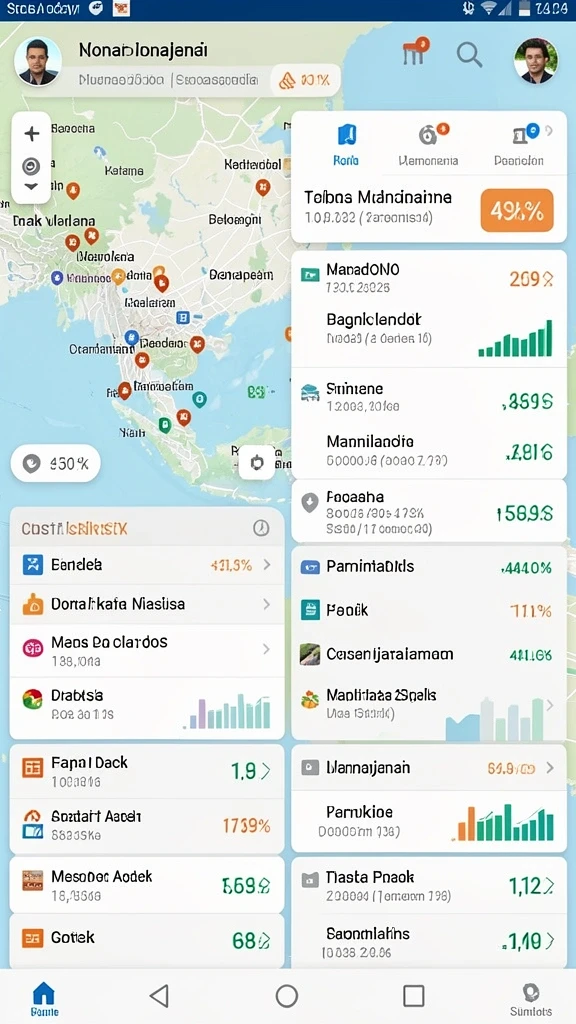Open the Fapal Dack row
Viewport: 576px width, 1024px height.
(x=147, y=771)
